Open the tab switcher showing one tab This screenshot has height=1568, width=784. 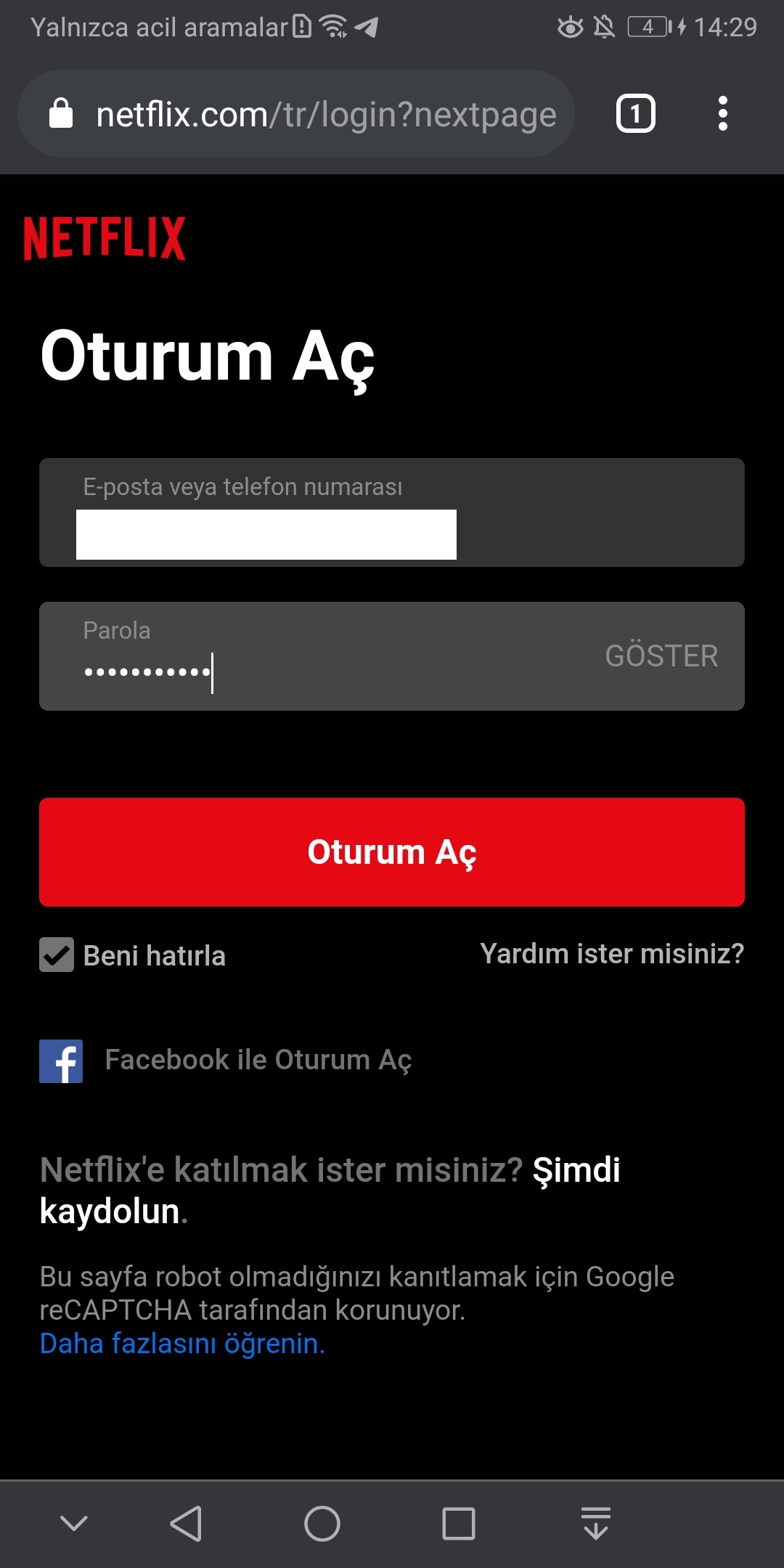point(635,113)
